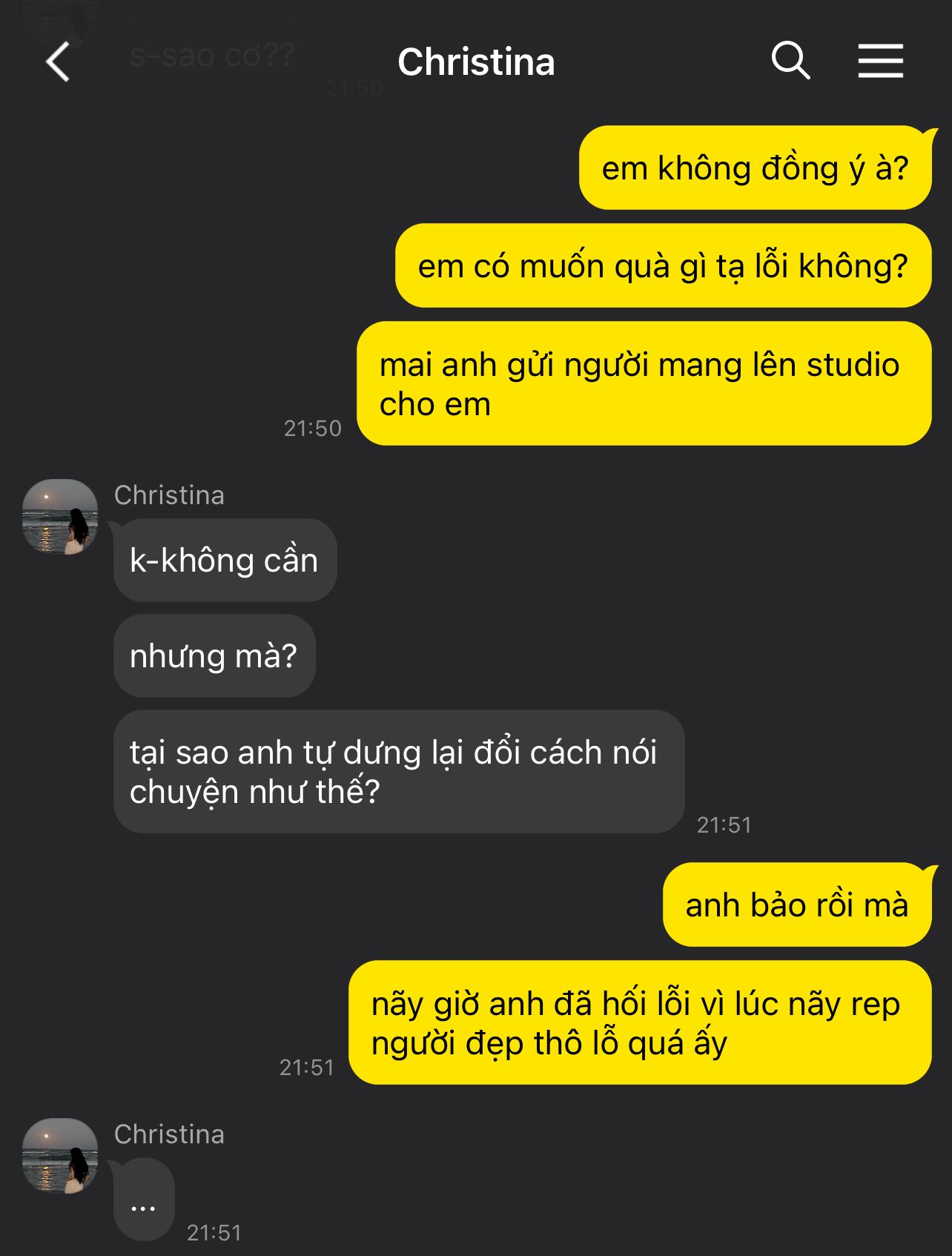Open Christina's avatar beside 'k-không cần'

tap(60, 517)
